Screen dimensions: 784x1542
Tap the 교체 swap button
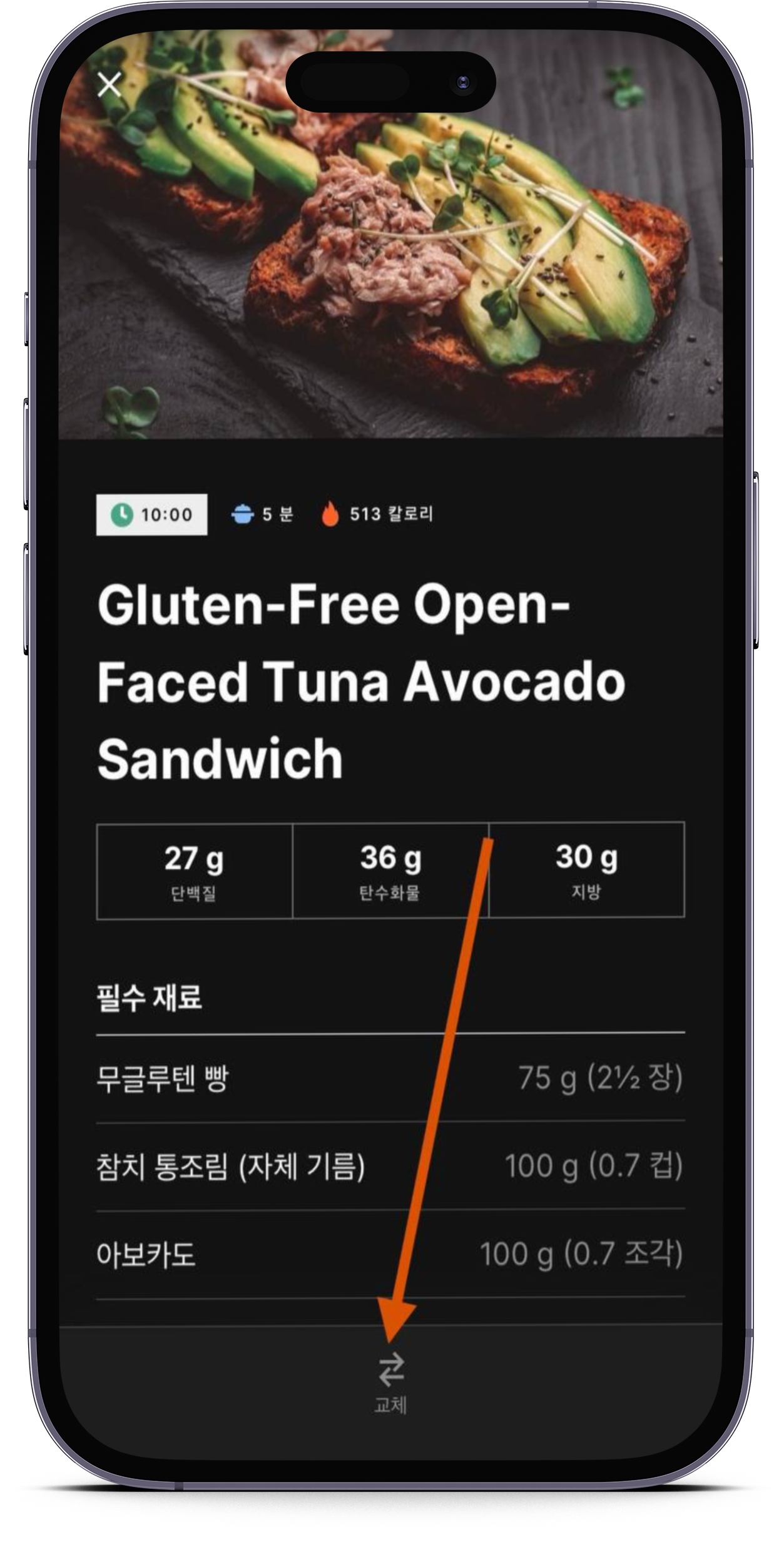tap(391, 1381)
